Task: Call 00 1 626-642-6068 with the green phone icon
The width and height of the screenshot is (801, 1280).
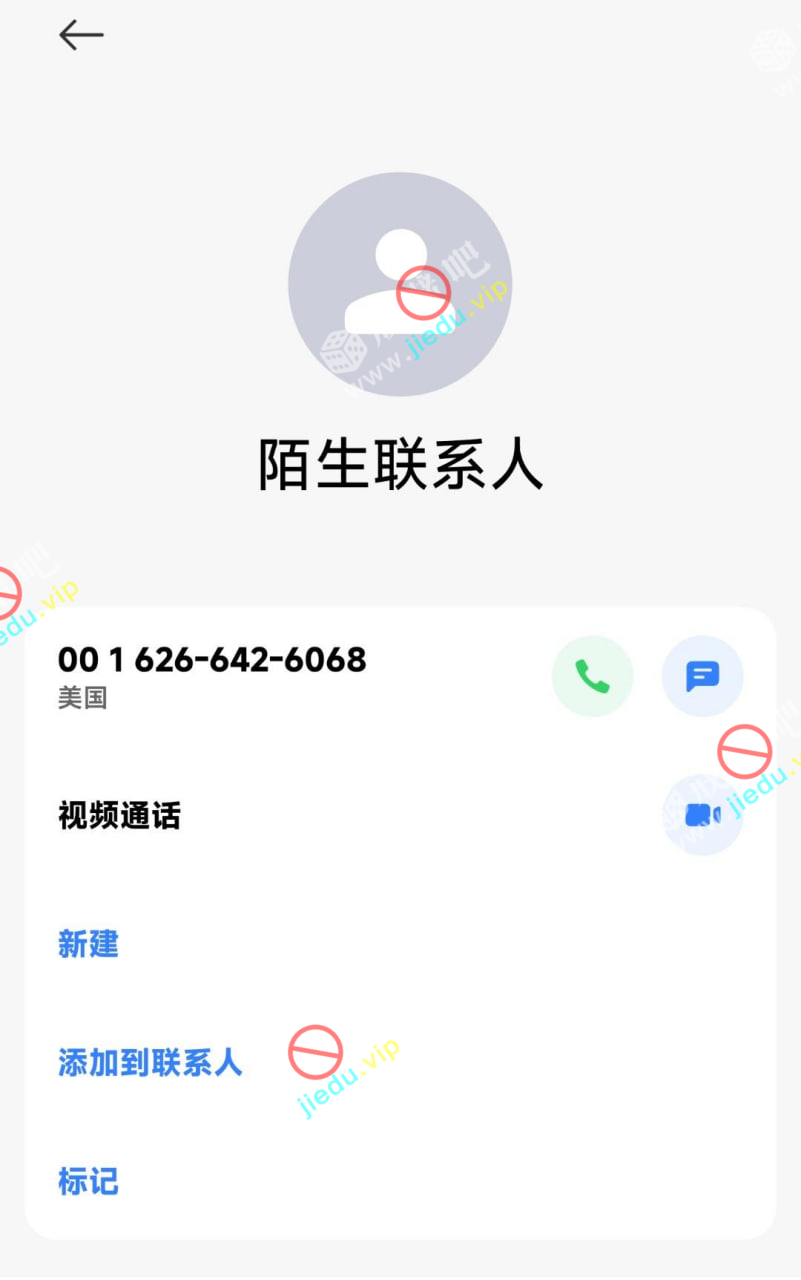Action: coord(593,677)
